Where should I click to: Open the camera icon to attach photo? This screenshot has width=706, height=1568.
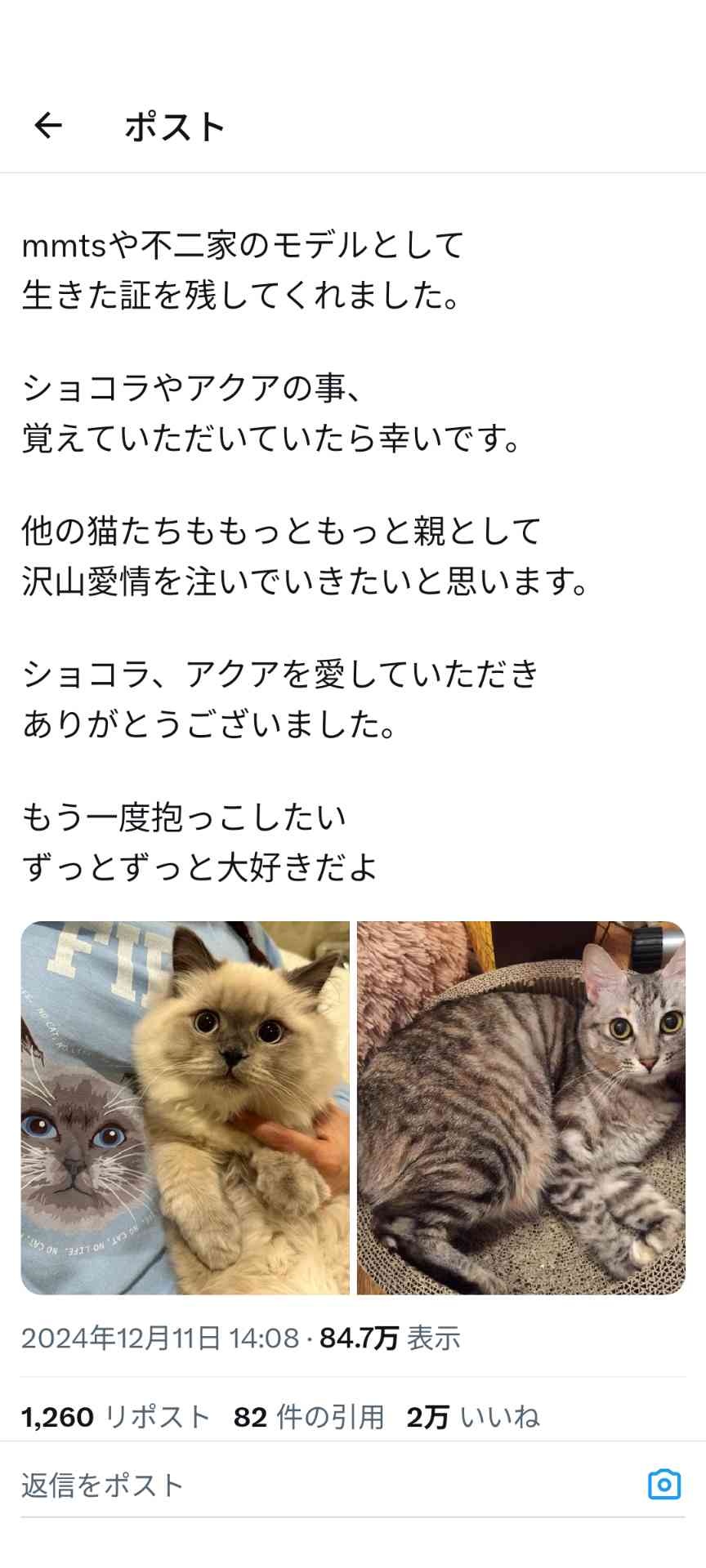point(664,1484)
